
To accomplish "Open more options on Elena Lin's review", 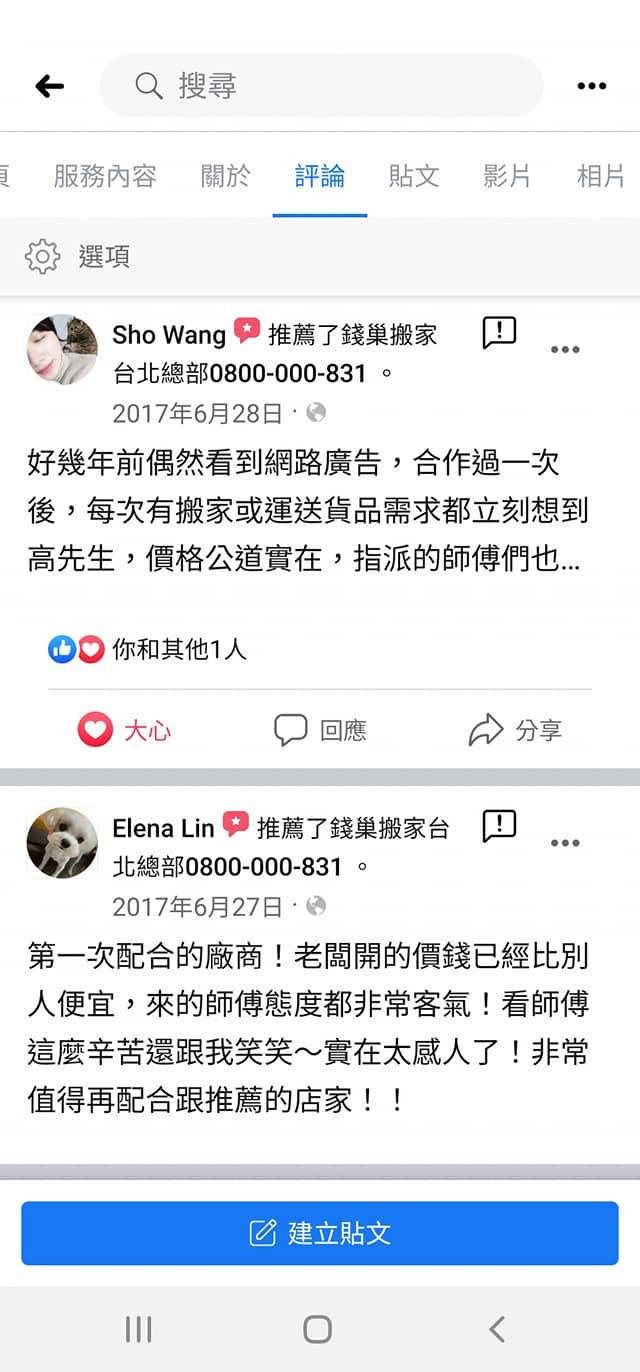I will [x=565, y=843].
